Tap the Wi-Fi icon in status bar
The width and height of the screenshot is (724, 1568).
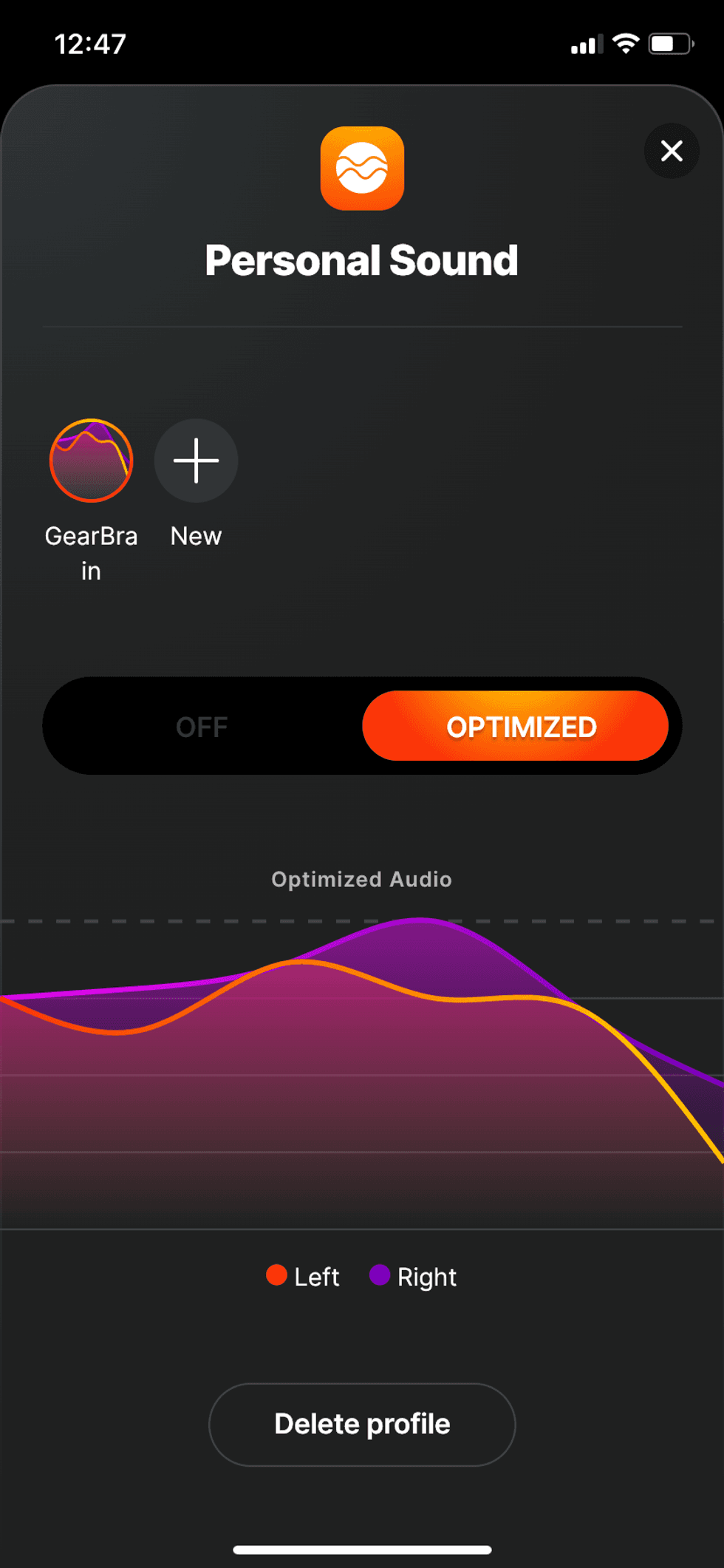point(624,43)
